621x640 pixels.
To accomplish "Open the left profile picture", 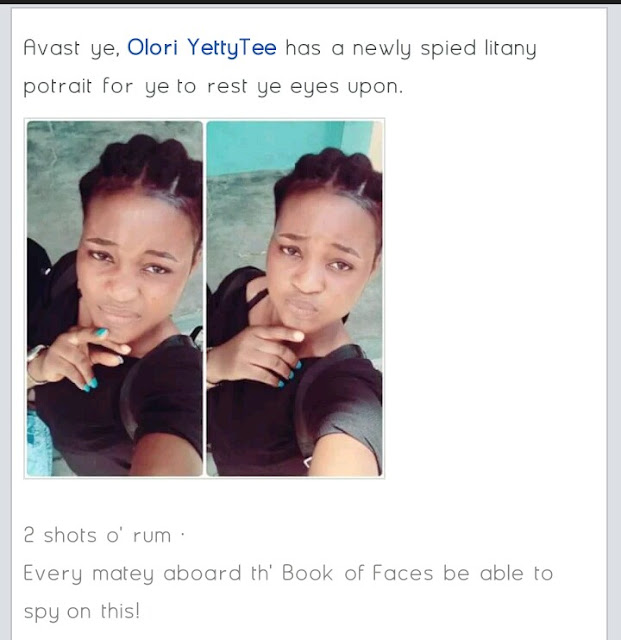I will 115,297.
